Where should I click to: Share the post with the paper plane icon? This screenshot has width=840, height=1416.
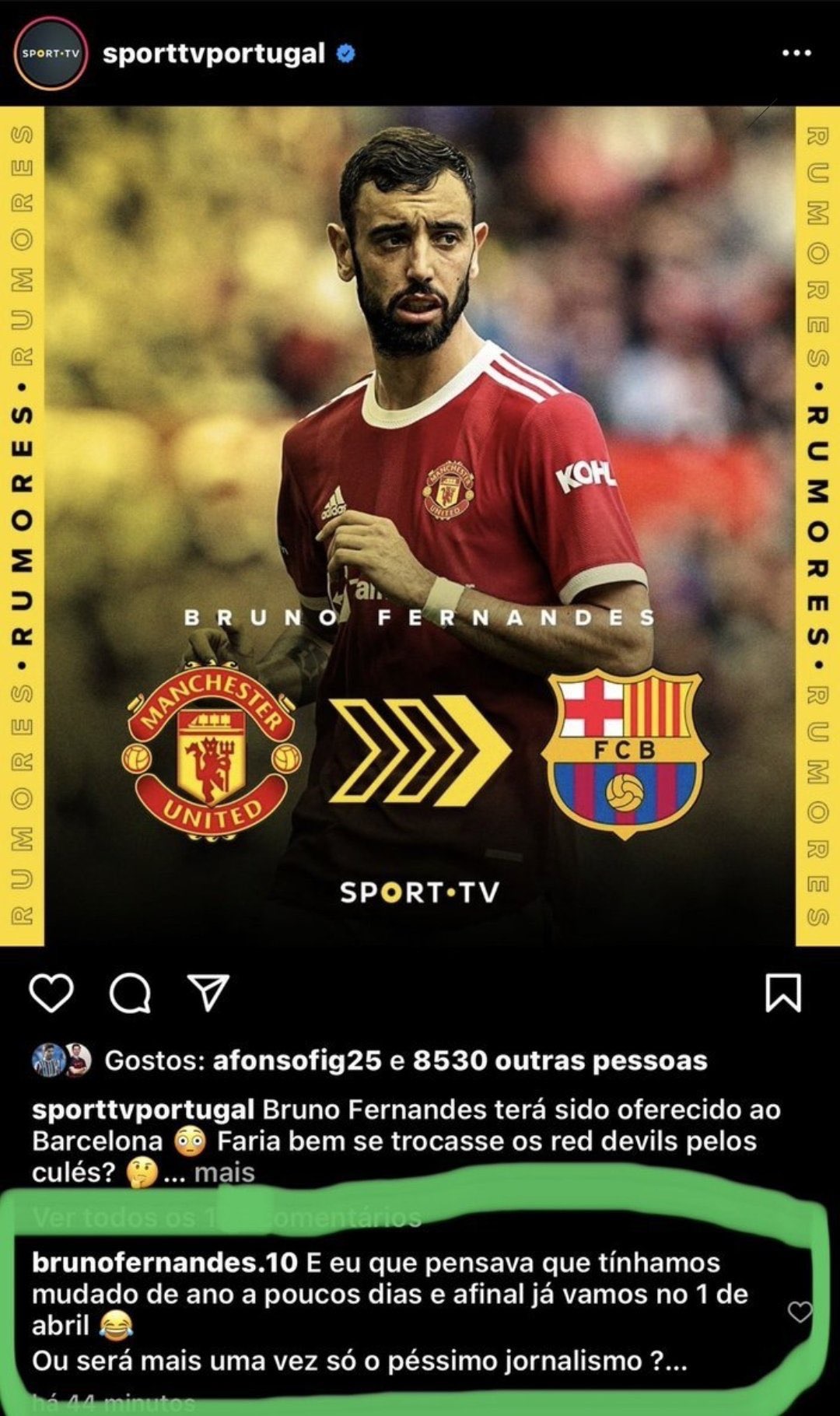pos(208,994)
